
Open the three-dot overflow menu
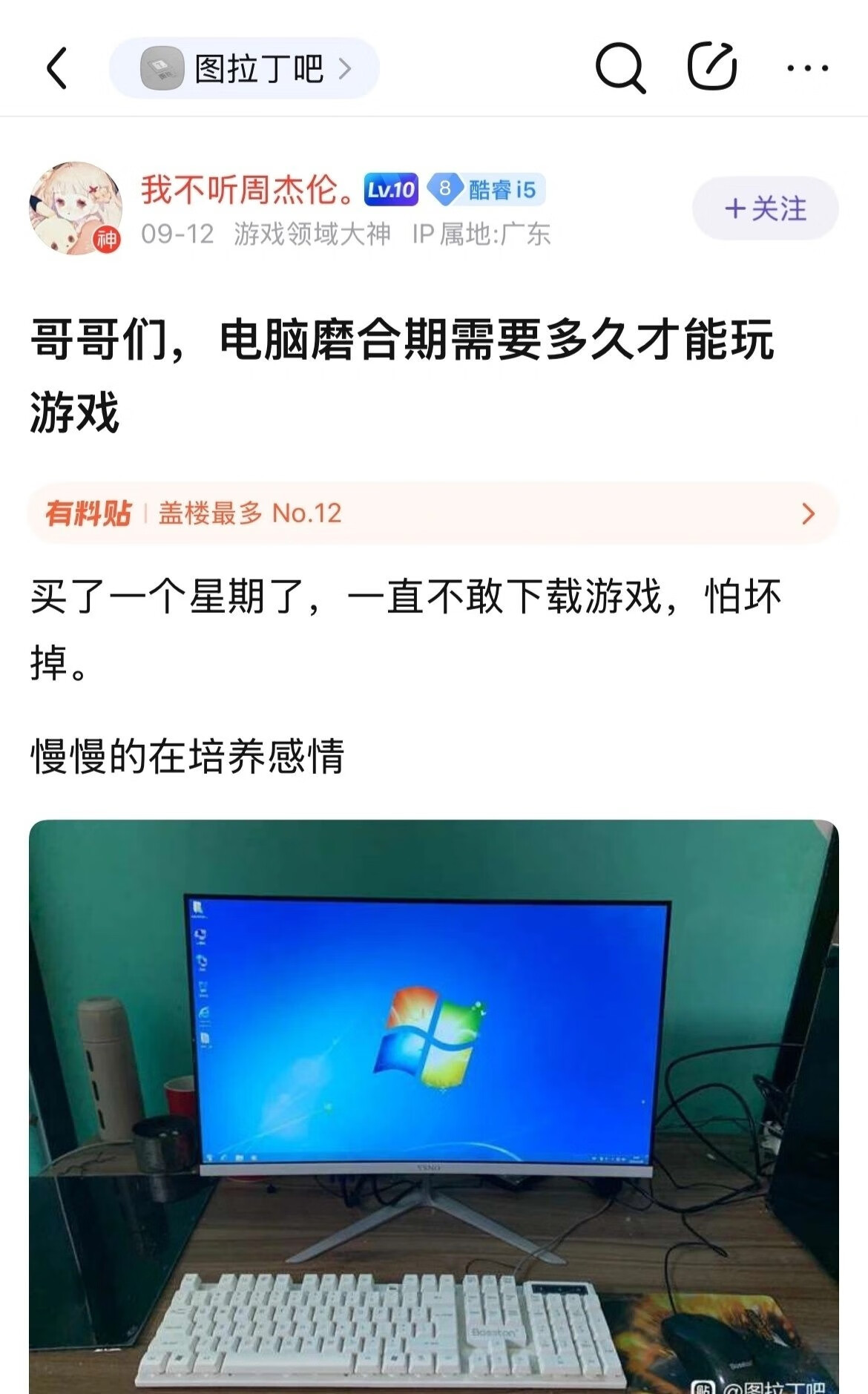(807, 68)
